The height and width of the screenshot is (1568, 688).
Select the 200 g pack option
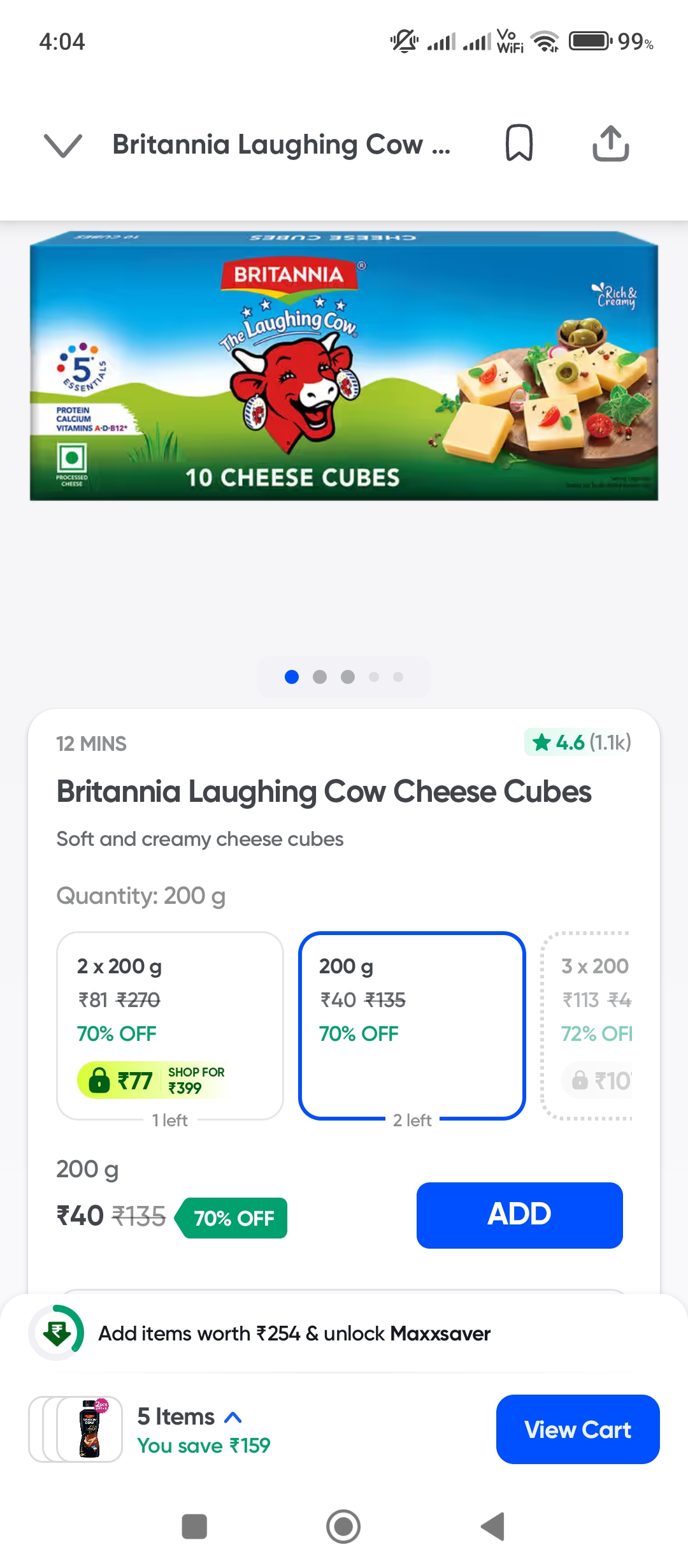pyautogui.click(x=412, y=1026)
